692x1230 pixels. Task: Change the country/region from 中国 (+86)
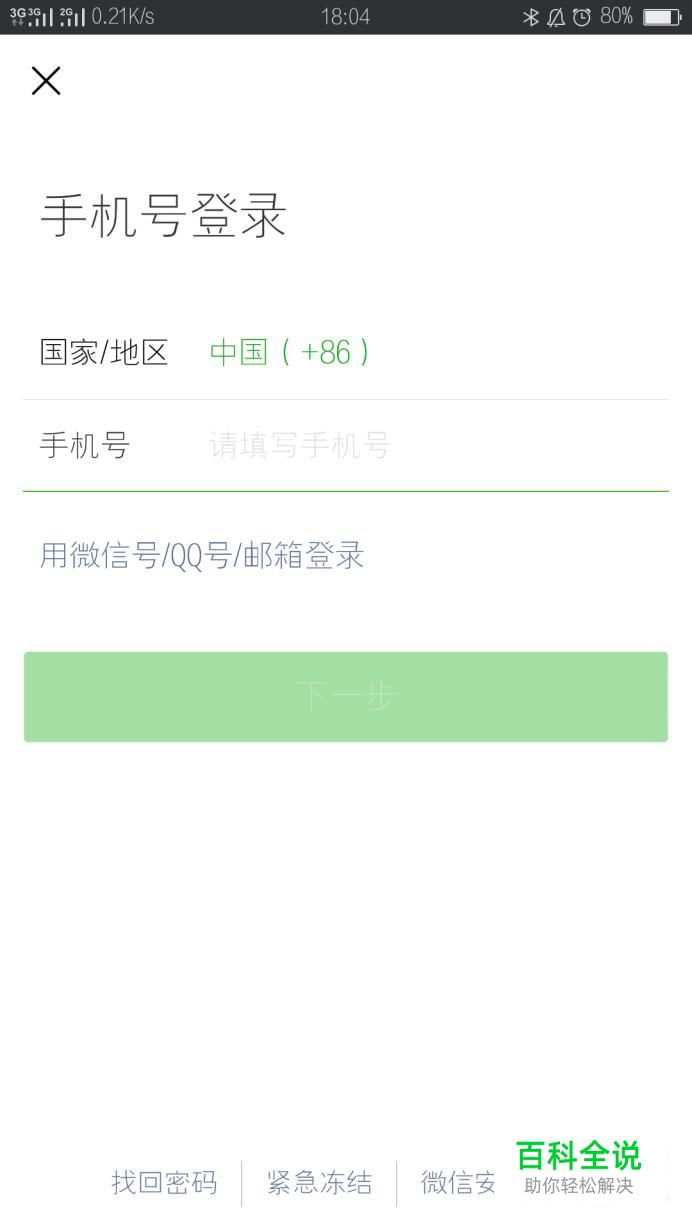point(290,352)
